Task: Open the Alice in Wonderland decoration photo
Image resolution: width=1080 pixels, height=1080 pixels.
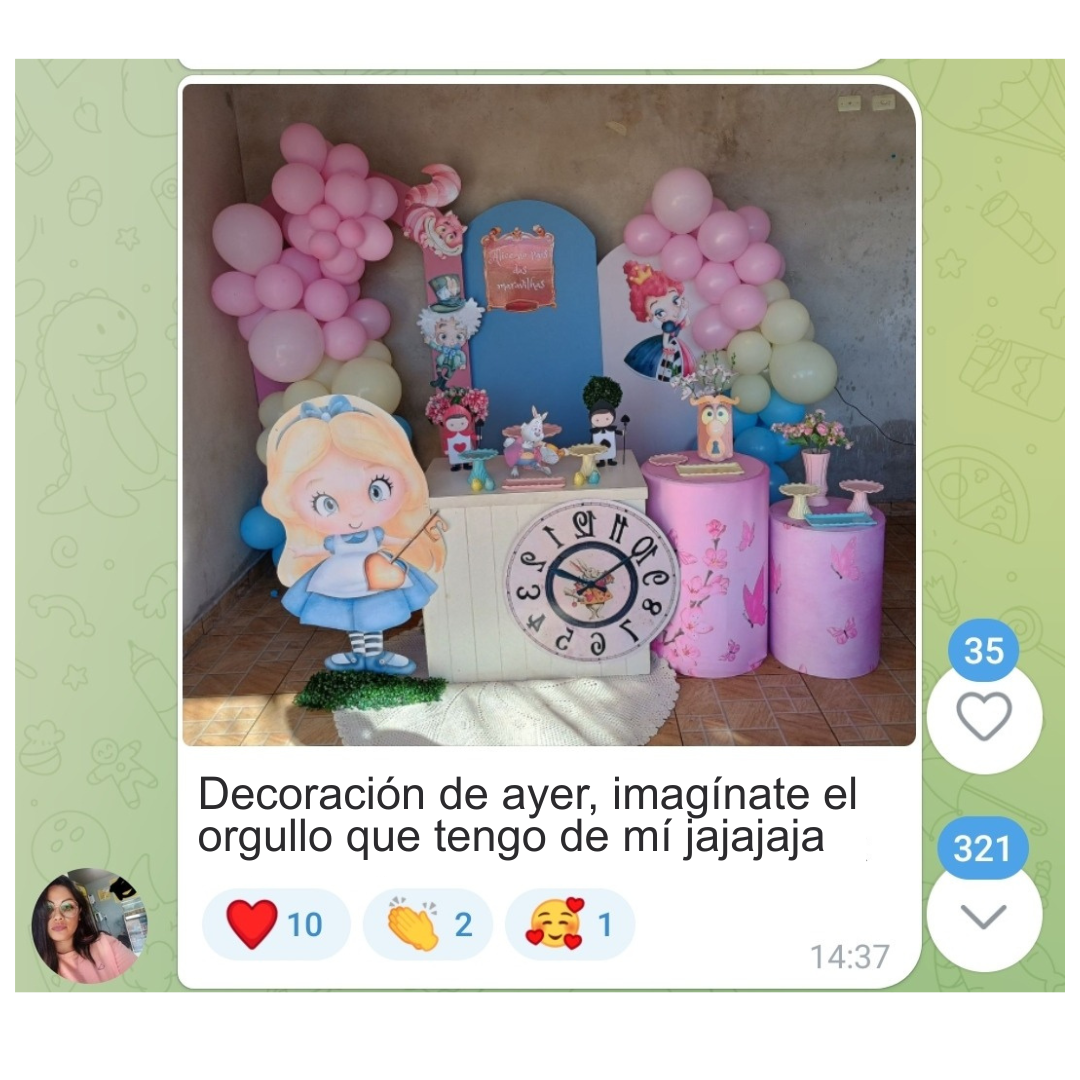Action: pos(548,414)
